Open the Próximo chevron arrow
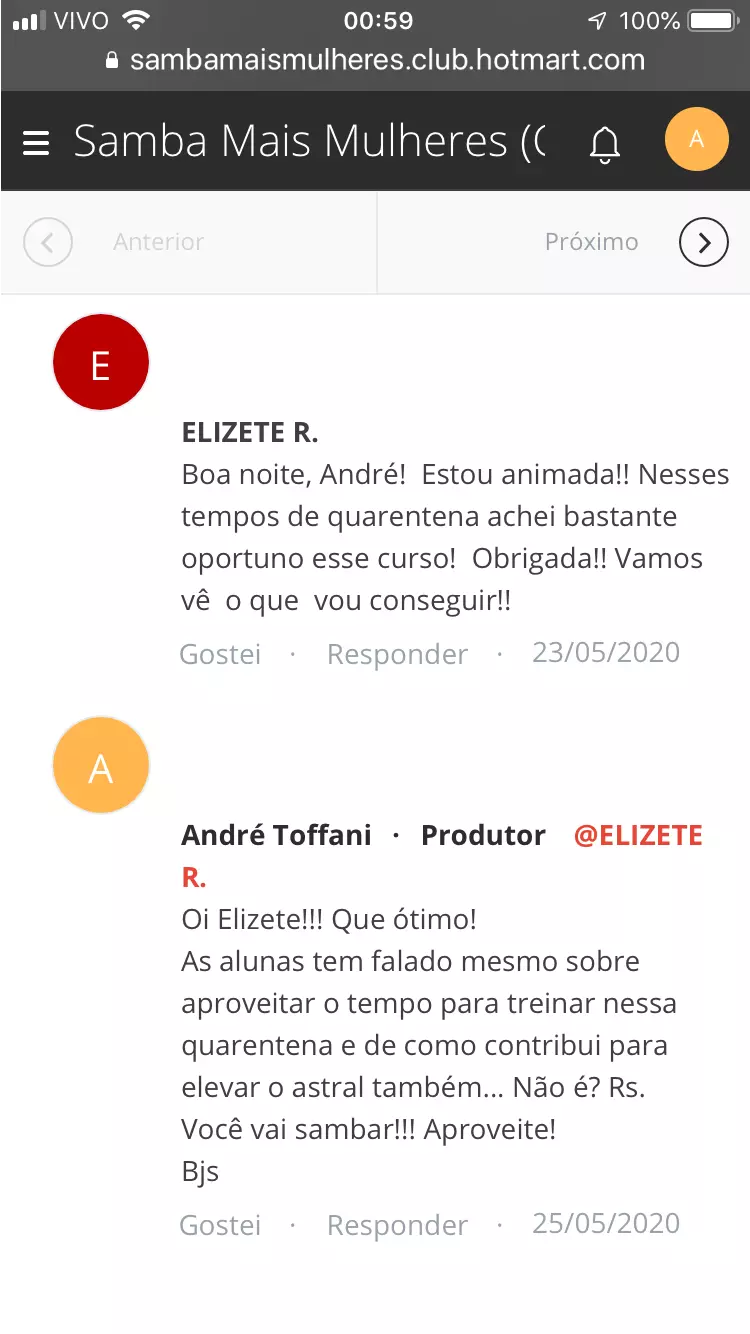The image size is (750, 1334). (704, 241)
